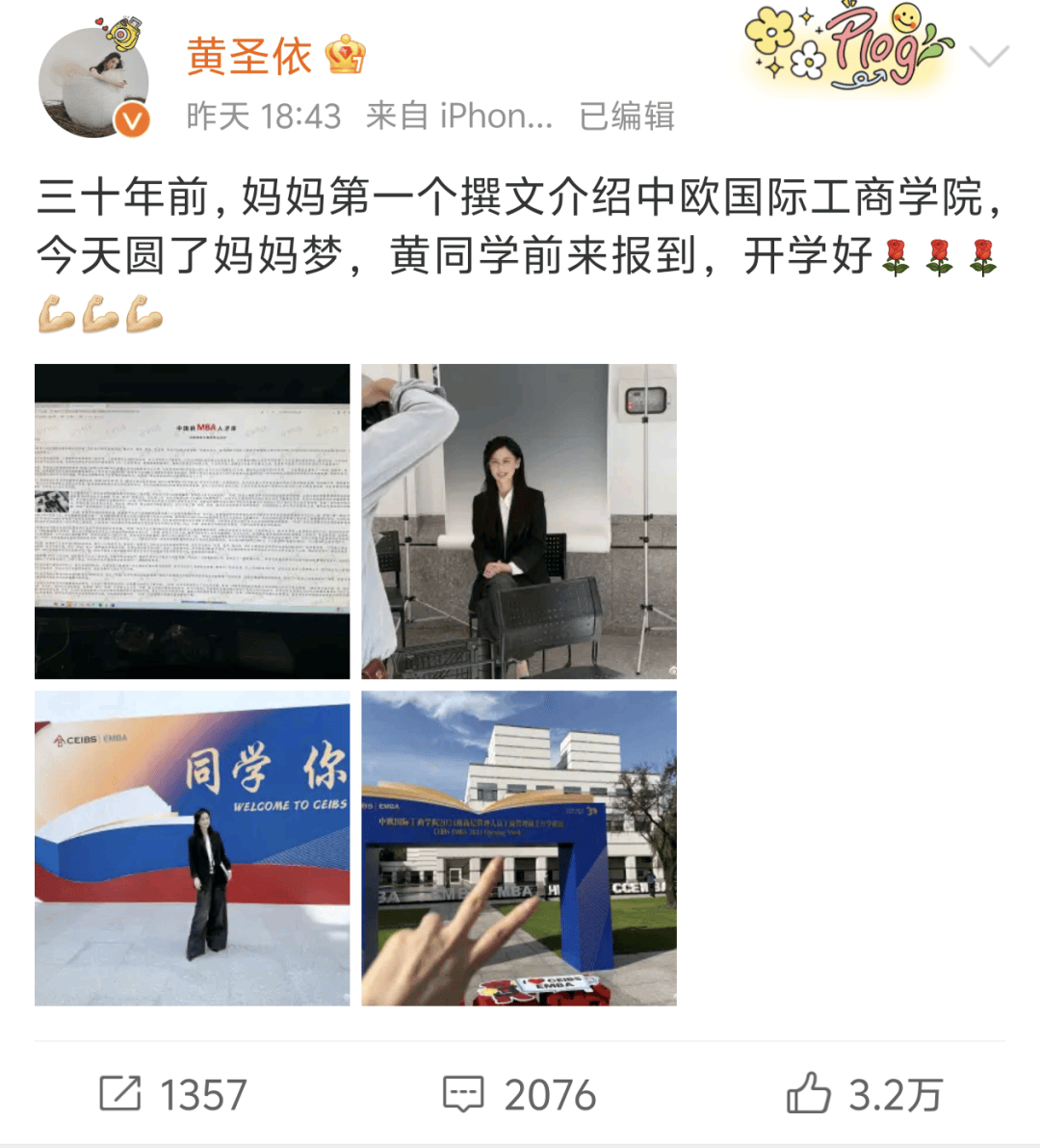Open the peace sign campus arch photo
1040x1148 pixels.
519,848
